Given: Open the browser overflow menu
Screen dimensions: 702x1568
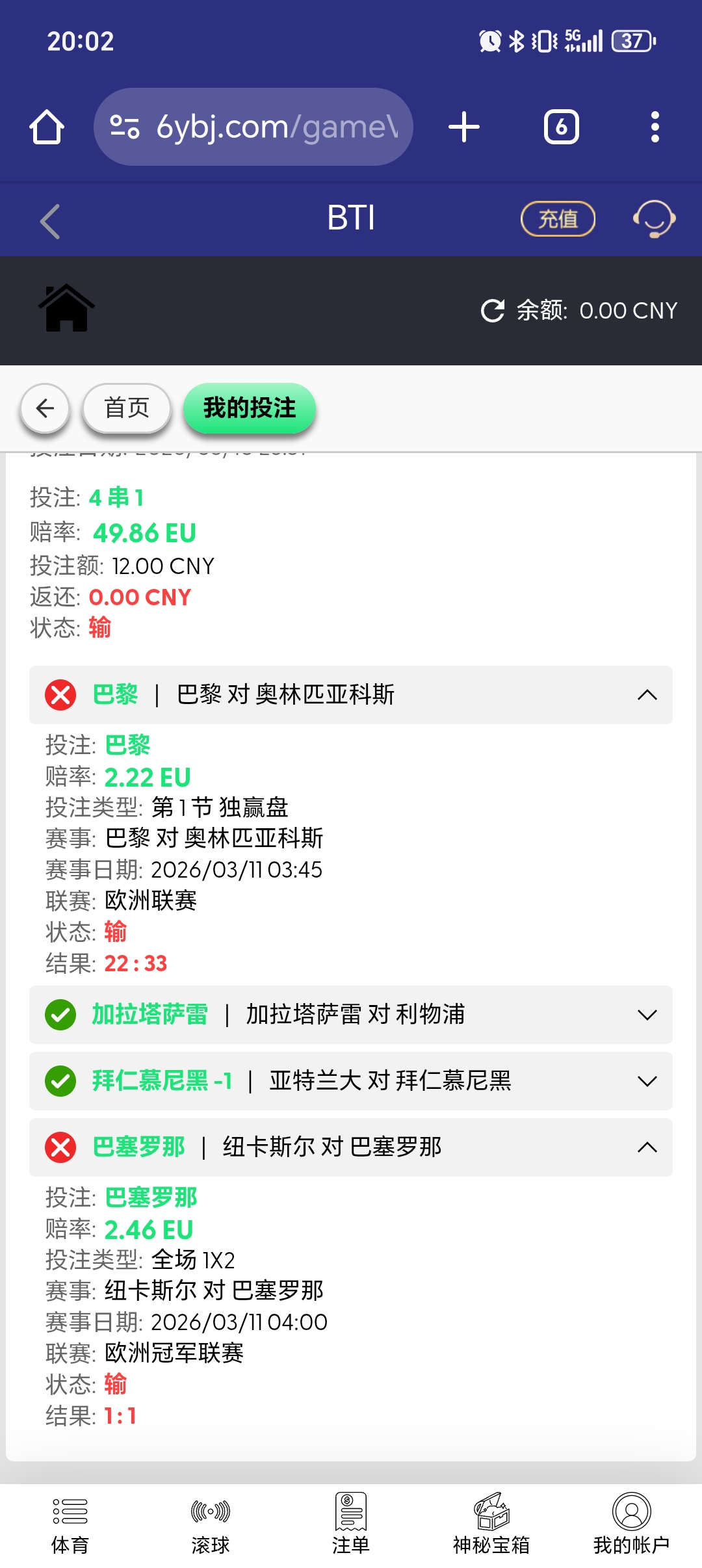Looking at the screenshot, I should [655, 127].
